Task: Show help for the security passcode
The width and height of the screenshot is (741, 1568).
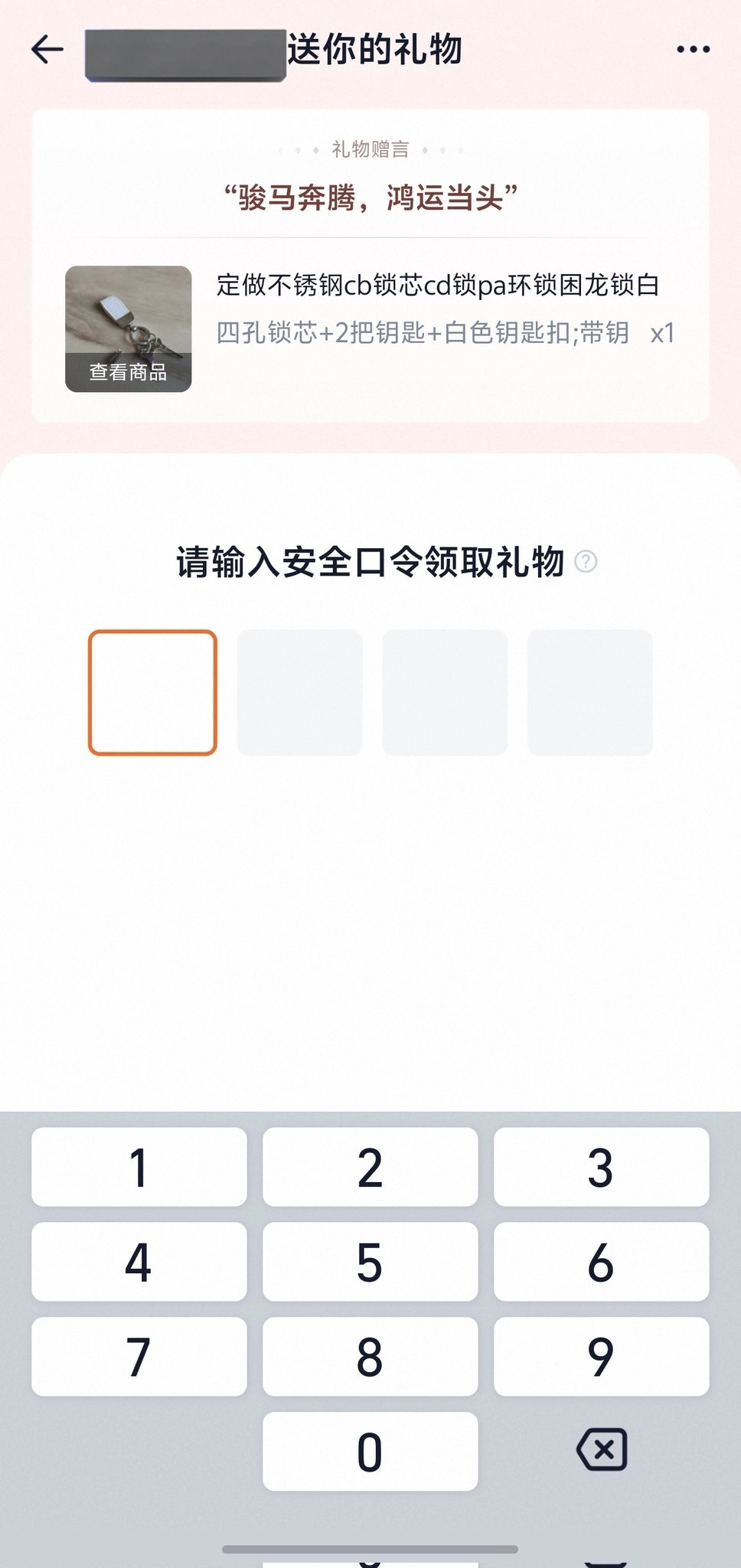Action: point(586,562)
